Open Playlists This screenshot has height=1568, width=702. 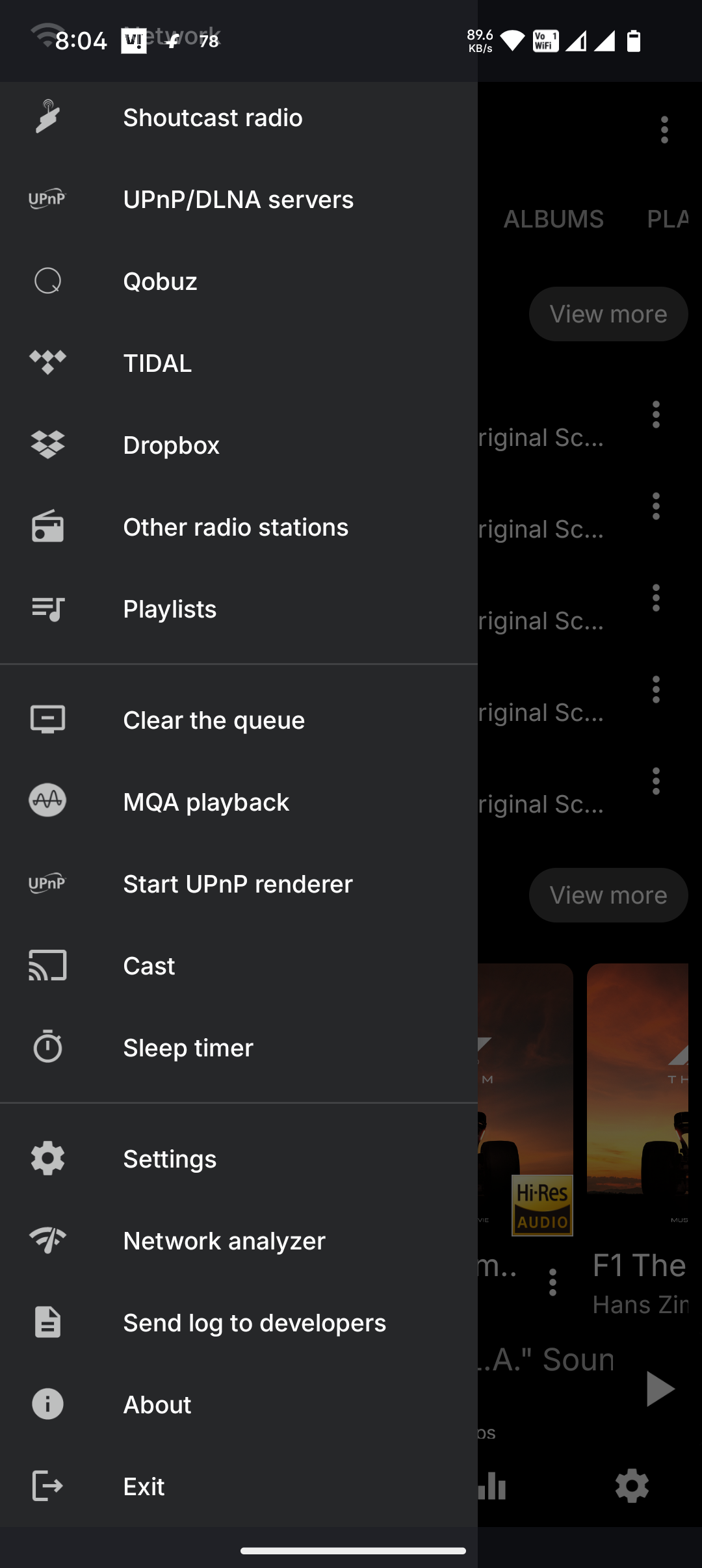(170, 610)
